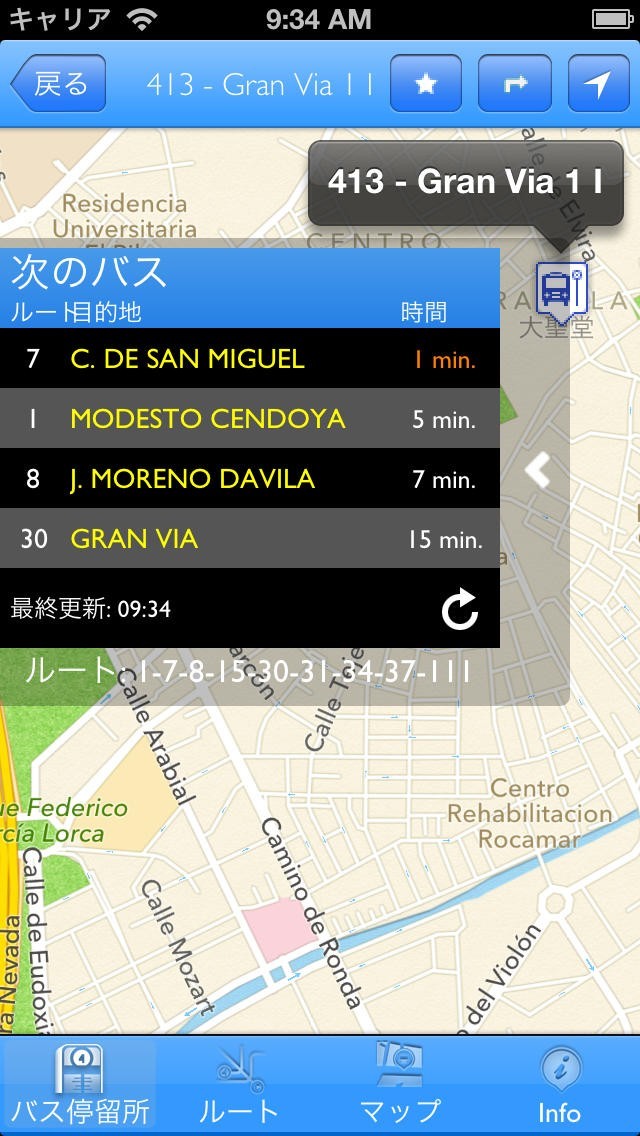Open directions arrow button in top bar
Screen dimensions: 640x1136
(x=514, y=84)
